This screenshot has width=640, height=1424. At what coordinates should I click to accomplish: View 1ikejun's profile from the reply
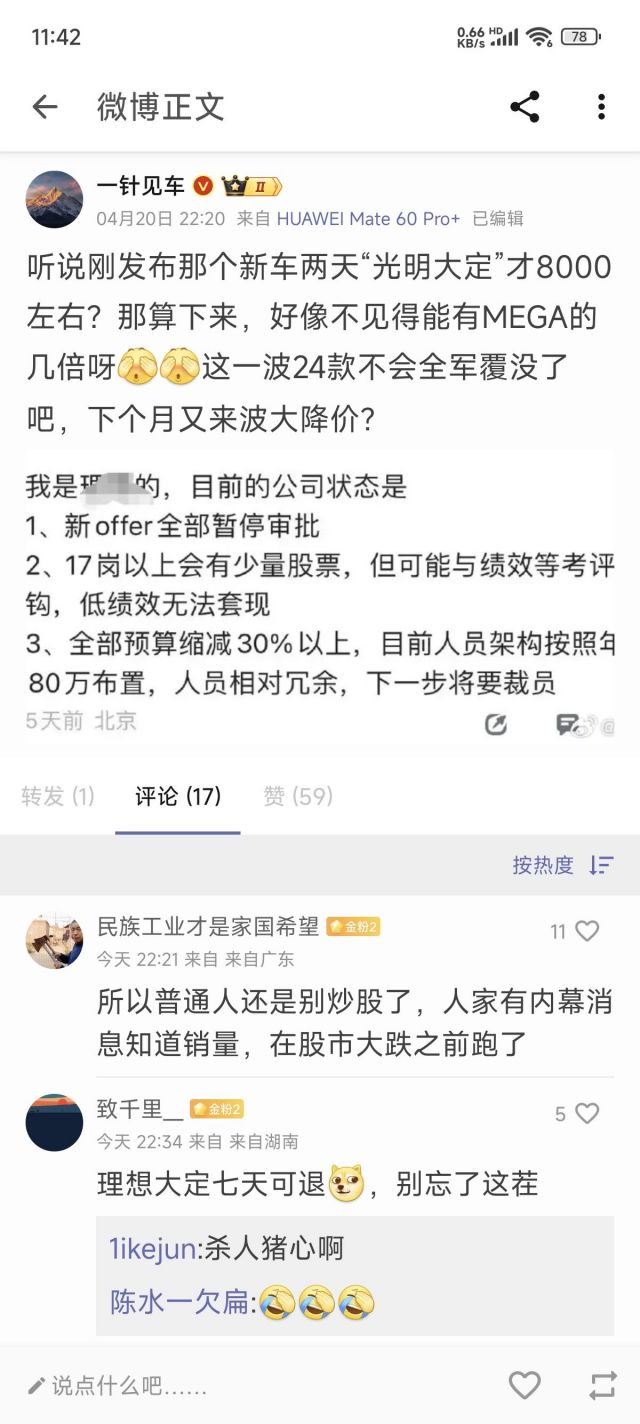153,1248
